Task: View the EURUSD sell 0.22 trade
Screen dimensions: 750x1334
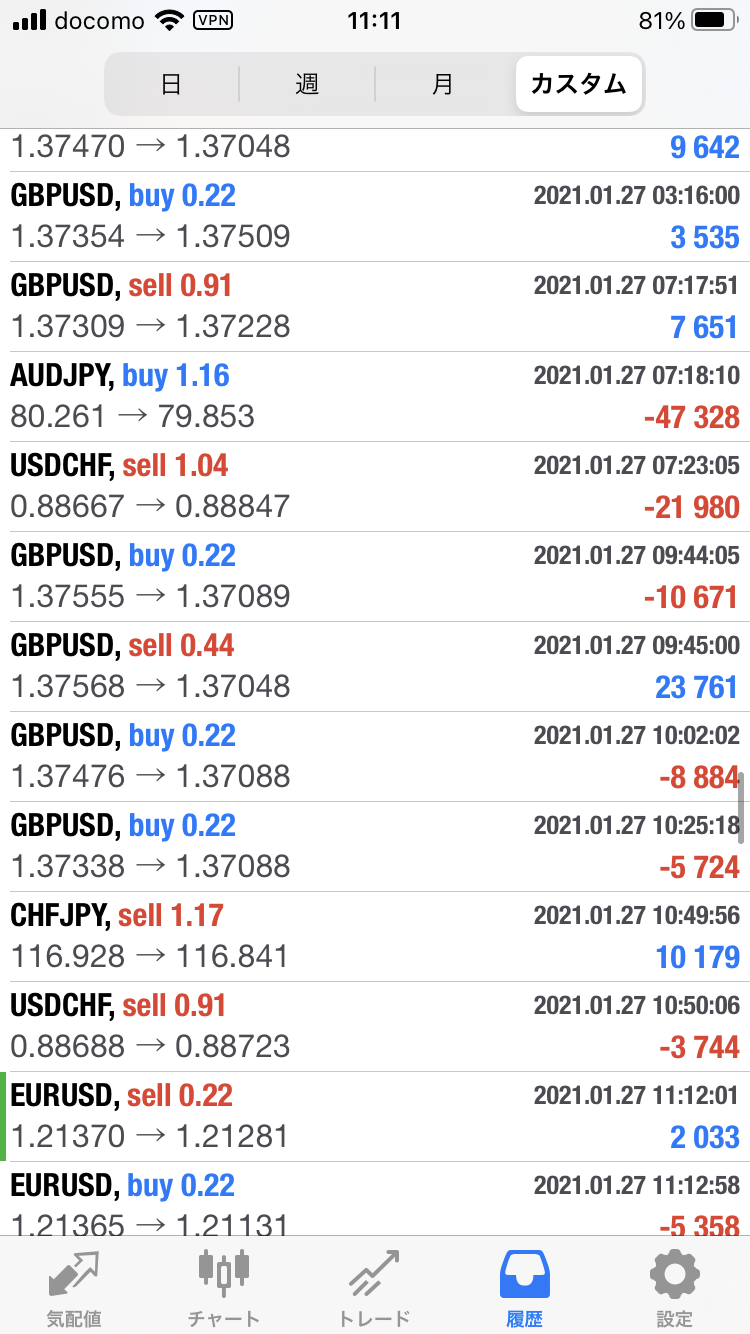Action: point(375,1116)
